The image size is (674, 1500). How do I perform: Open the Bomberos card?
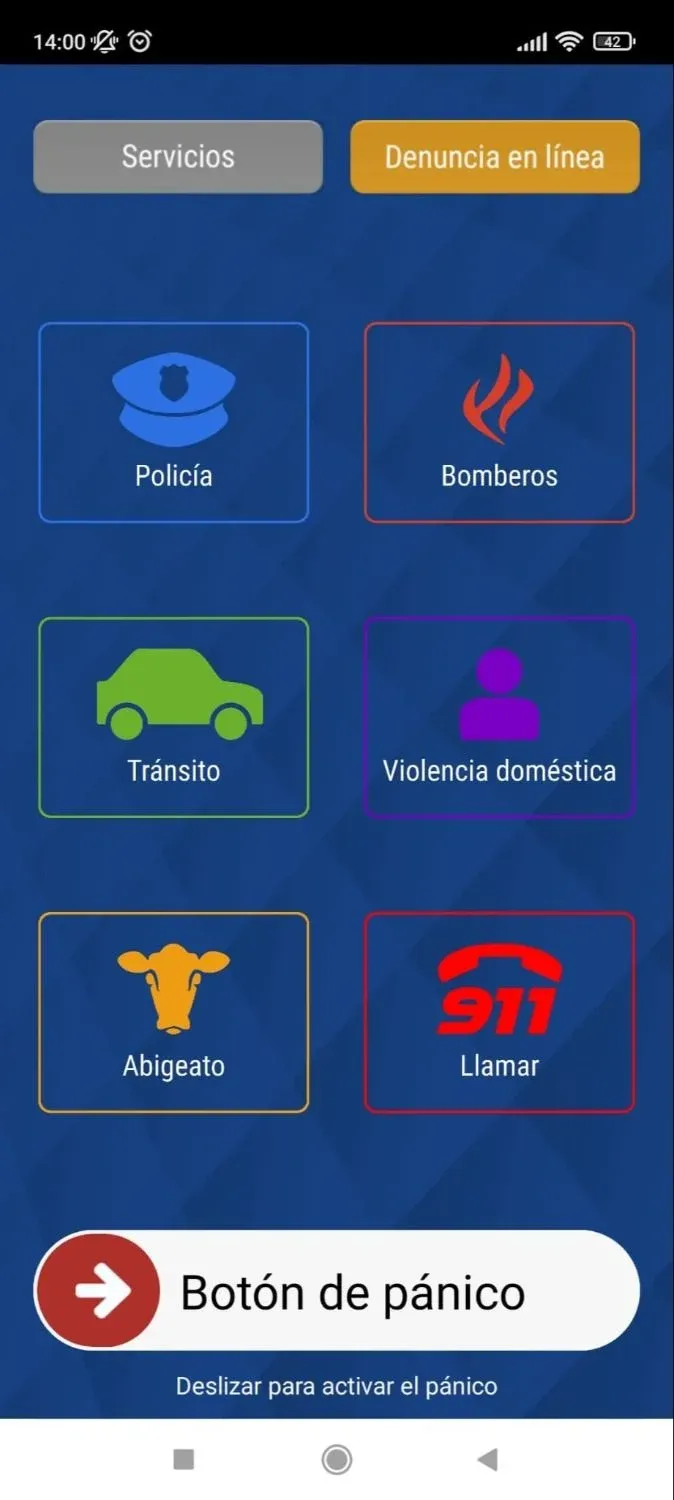coord(499,422)
